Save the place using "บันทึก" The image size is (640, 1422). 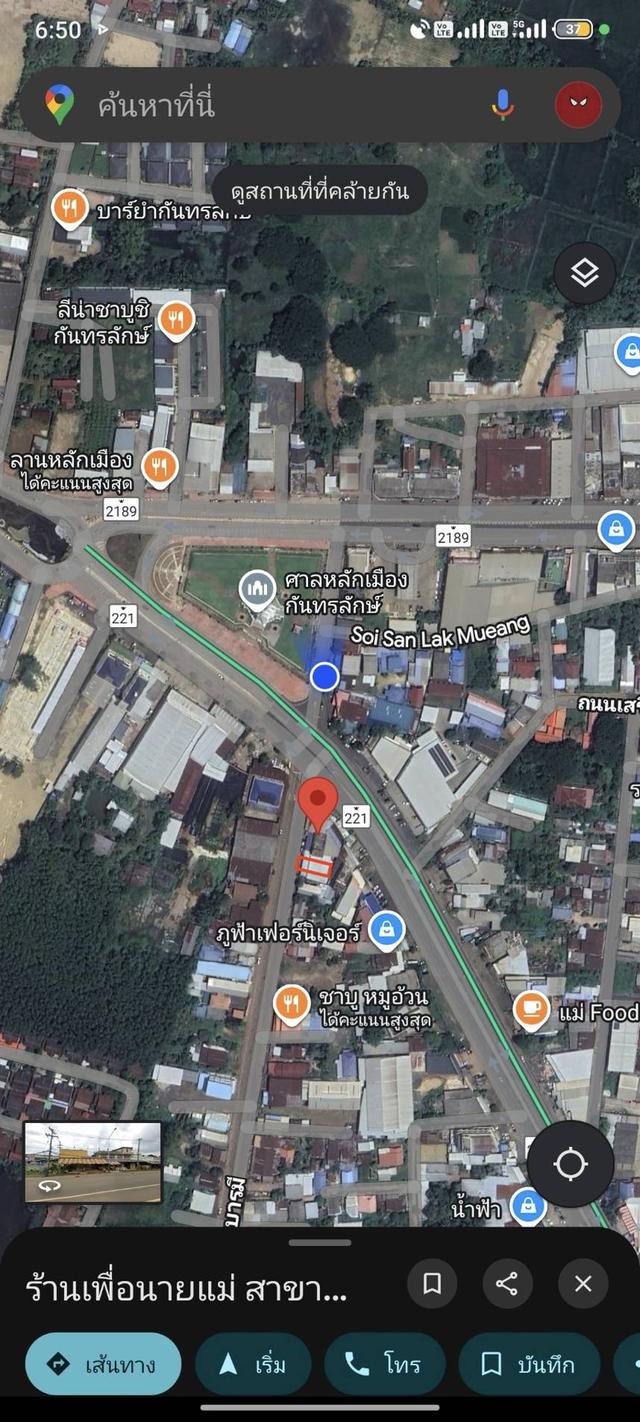pos(529,1364)
